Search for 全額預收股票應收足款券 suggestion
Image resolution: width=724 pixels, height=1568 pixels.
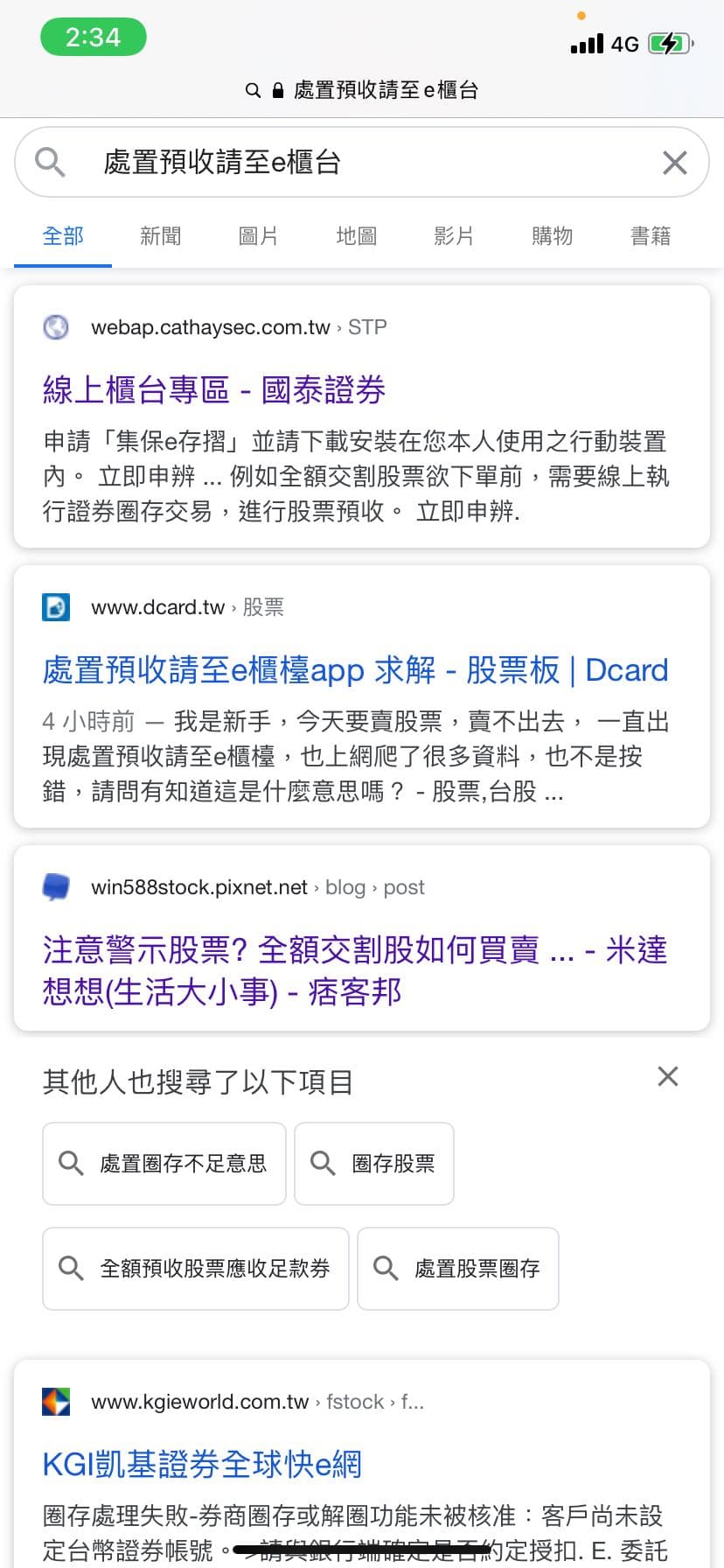[195, 1269]
